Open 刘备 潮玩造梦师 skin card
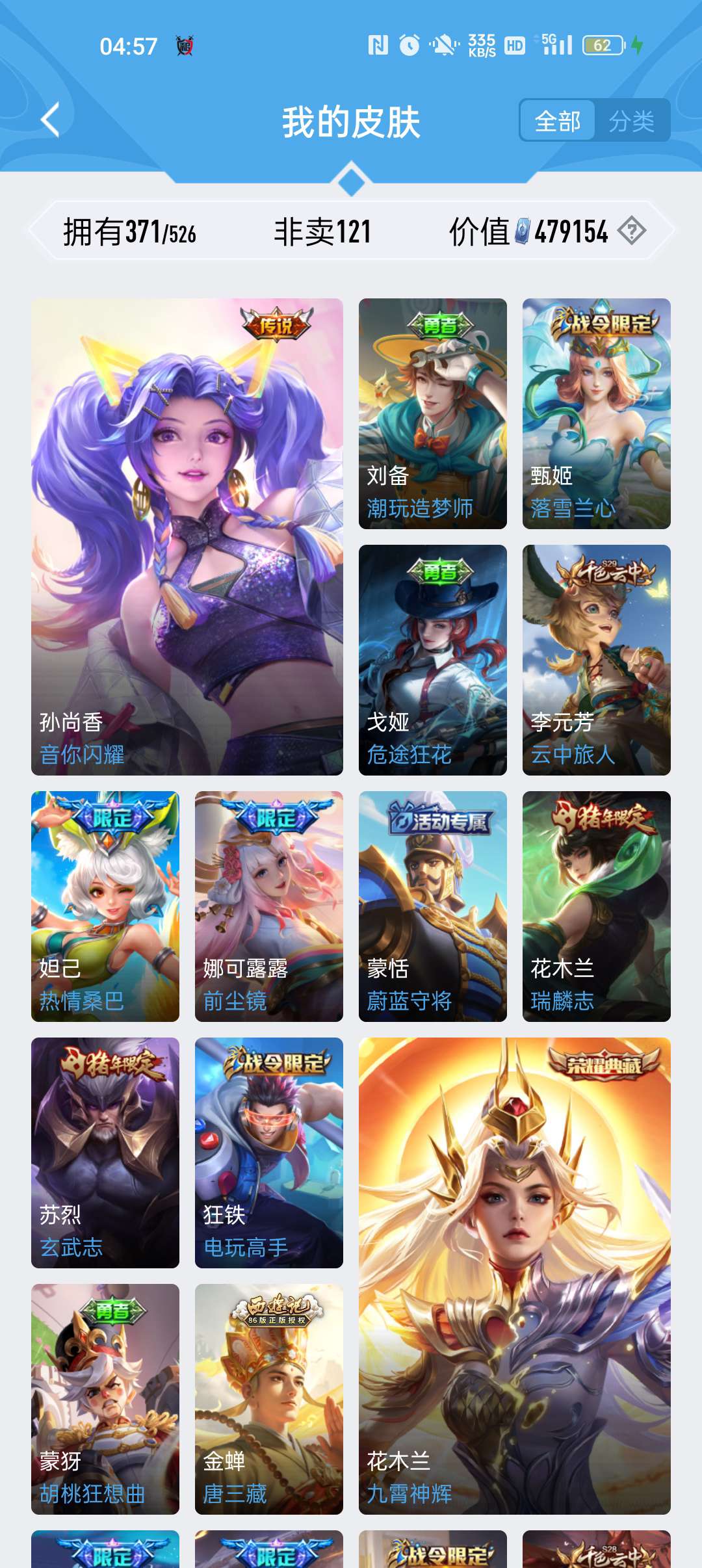This screenshot has height=1568, width=702. pos(433,413)
